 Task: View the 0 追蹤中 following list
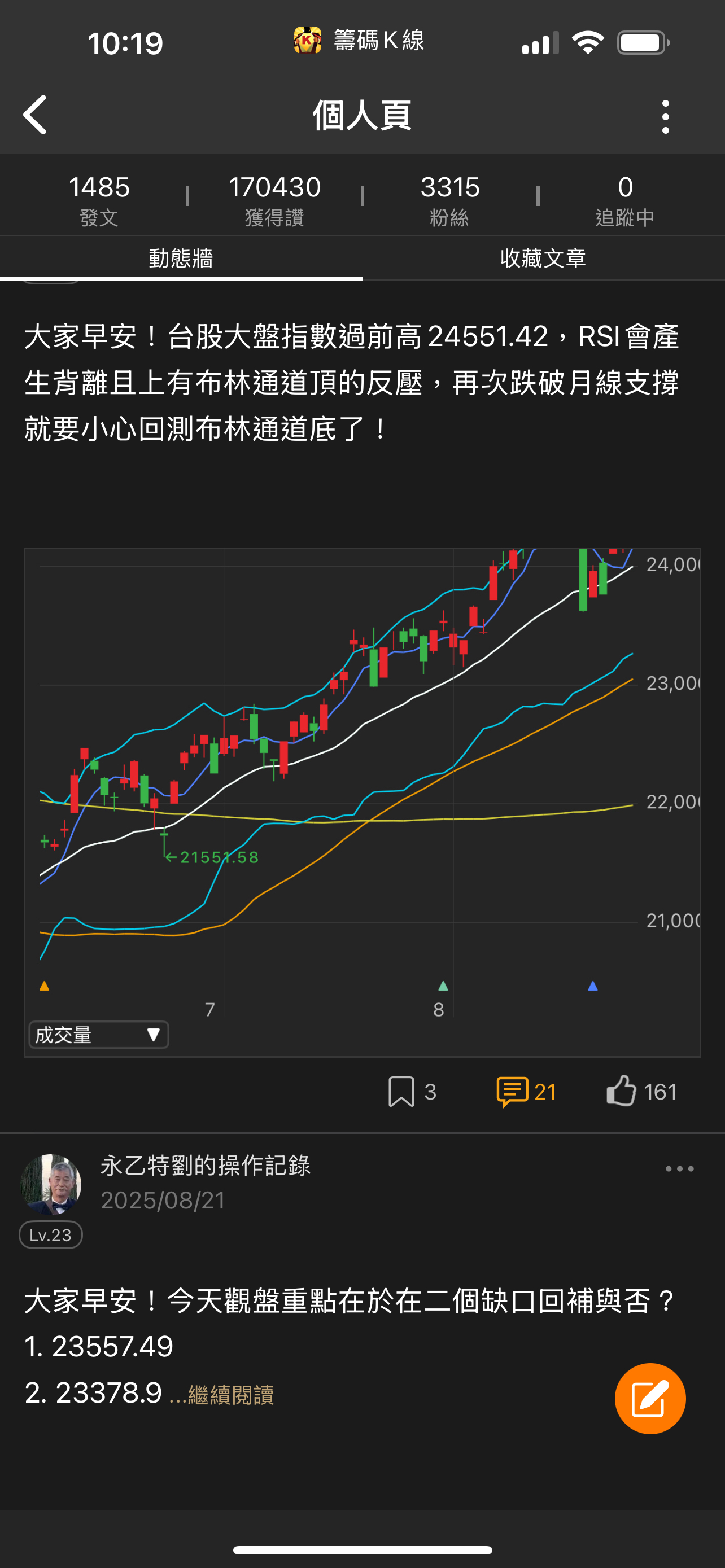tap(624, 199)
